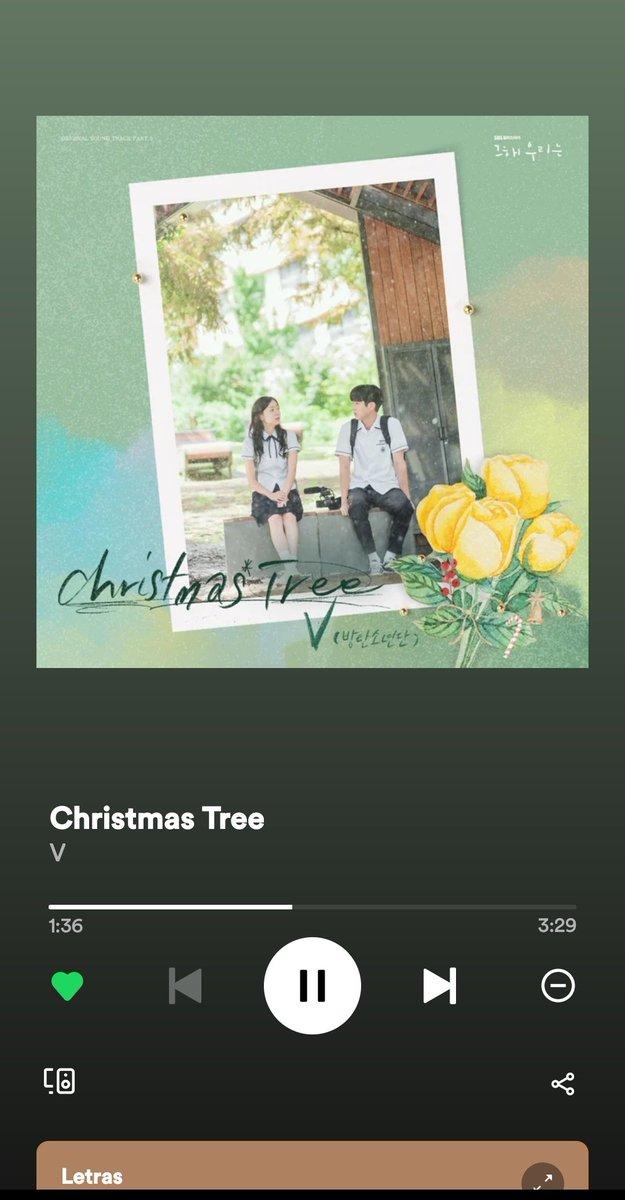The height and width of the screenshot is (1200, 625).
Task: Share this track
Action: tap(563, 1084)
